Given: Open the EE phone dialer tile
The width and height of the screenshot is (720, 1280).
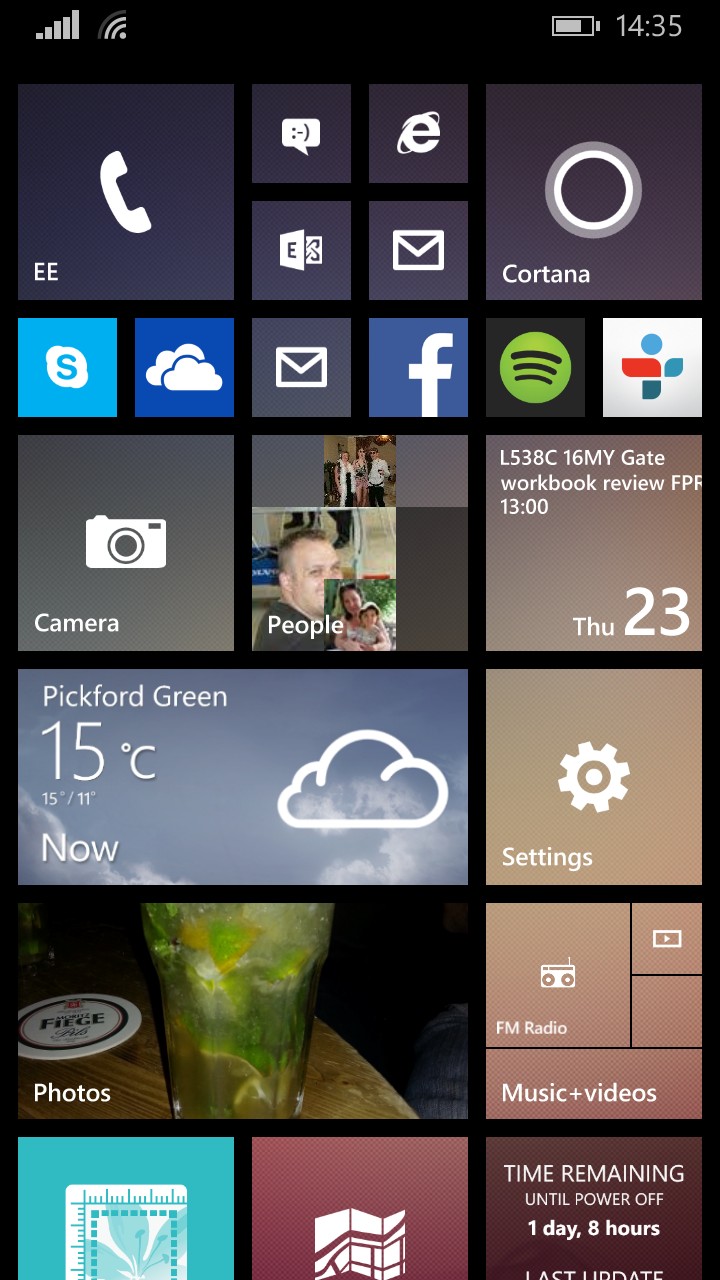Looking at the screenshot, I should [x=125, y=192].
